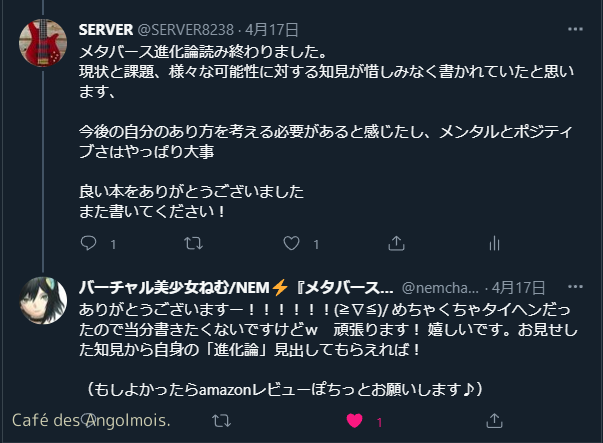Screen dimensions: 603x443
Task: Unlike NEM's reply via the pink heart
Action: [x=353, y=422]
